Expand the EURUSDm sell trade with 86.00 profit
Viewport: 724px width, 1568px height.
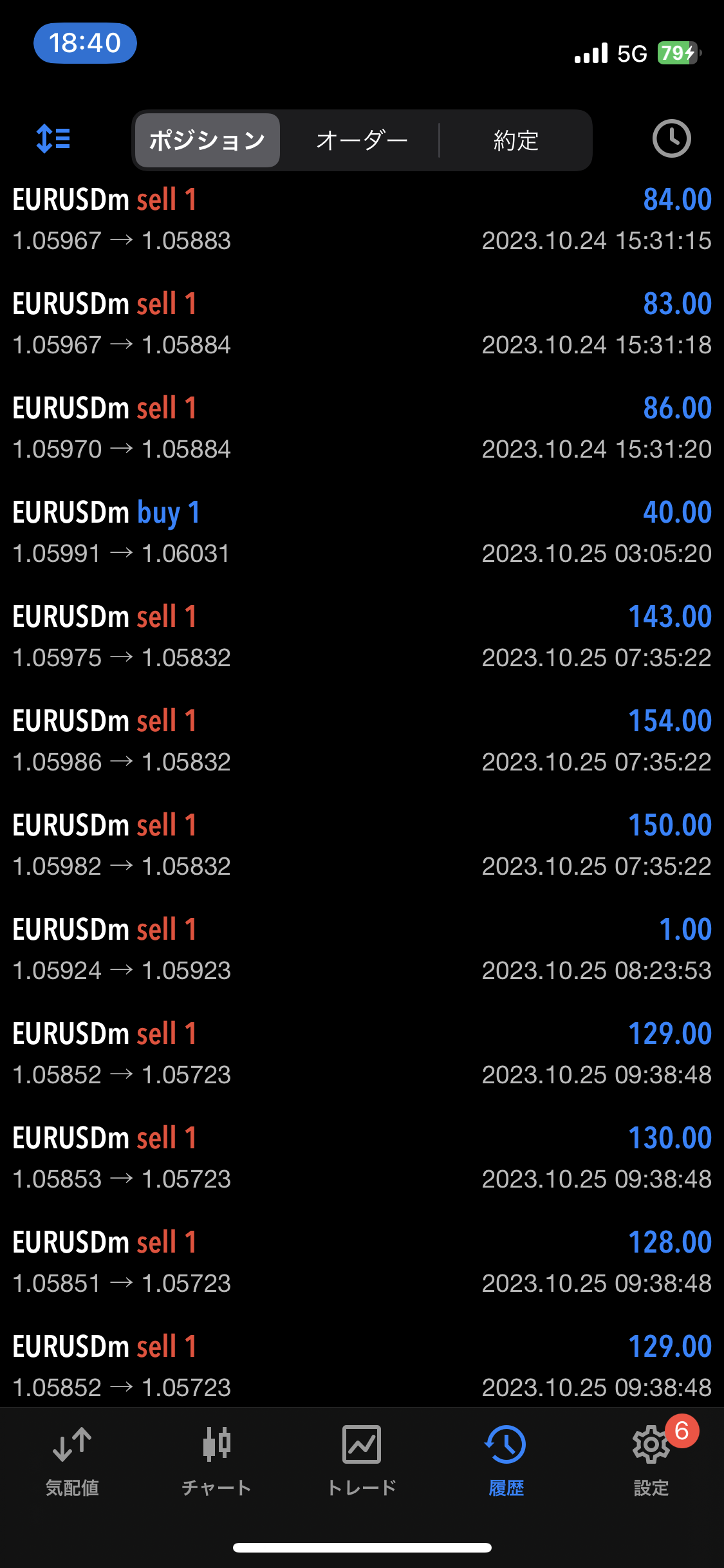tap(362, 428)
